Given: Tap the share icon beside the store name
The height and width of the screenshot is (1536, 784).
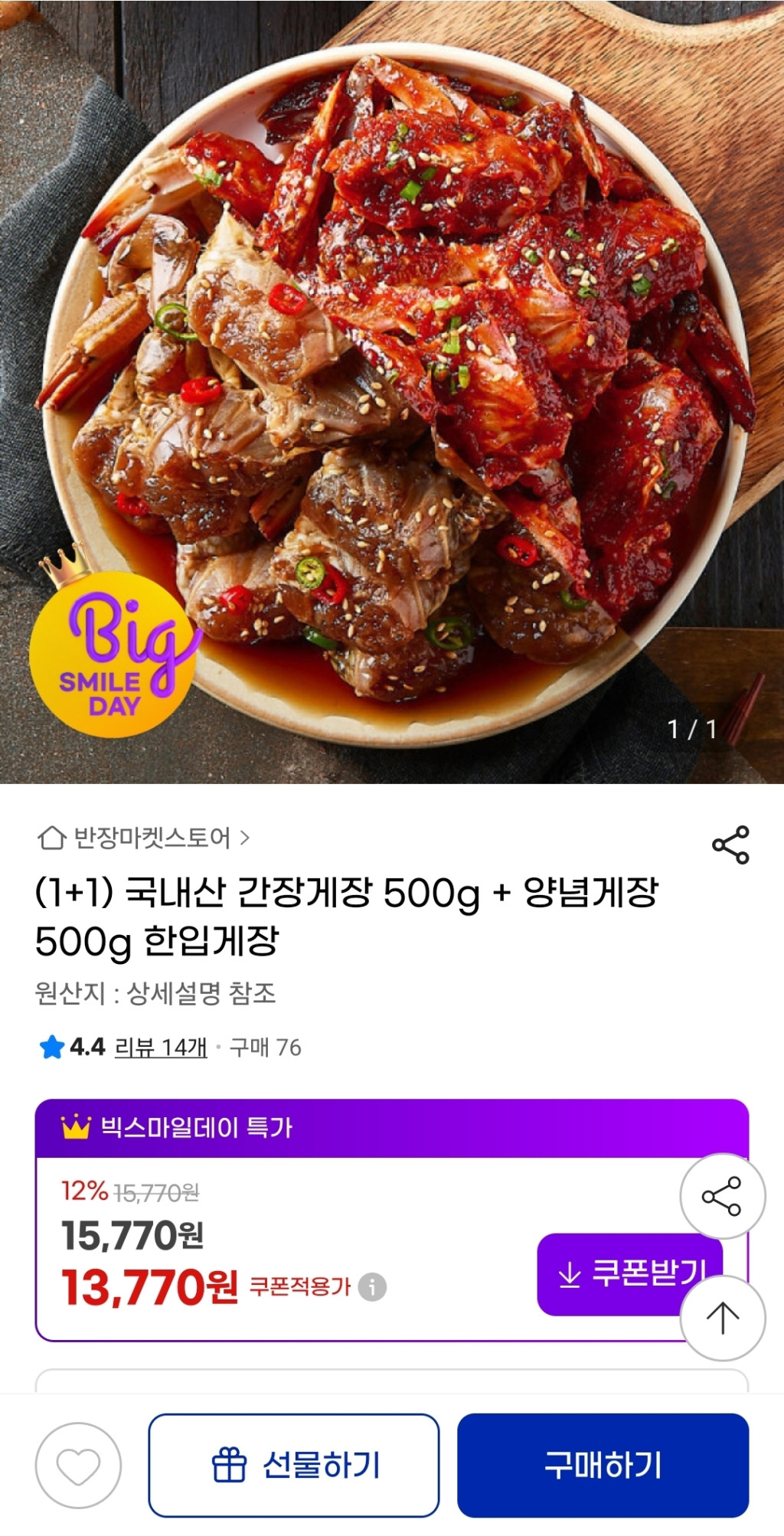Looking at the screenshot, I should pyautogui.click(x=730, y=845).
